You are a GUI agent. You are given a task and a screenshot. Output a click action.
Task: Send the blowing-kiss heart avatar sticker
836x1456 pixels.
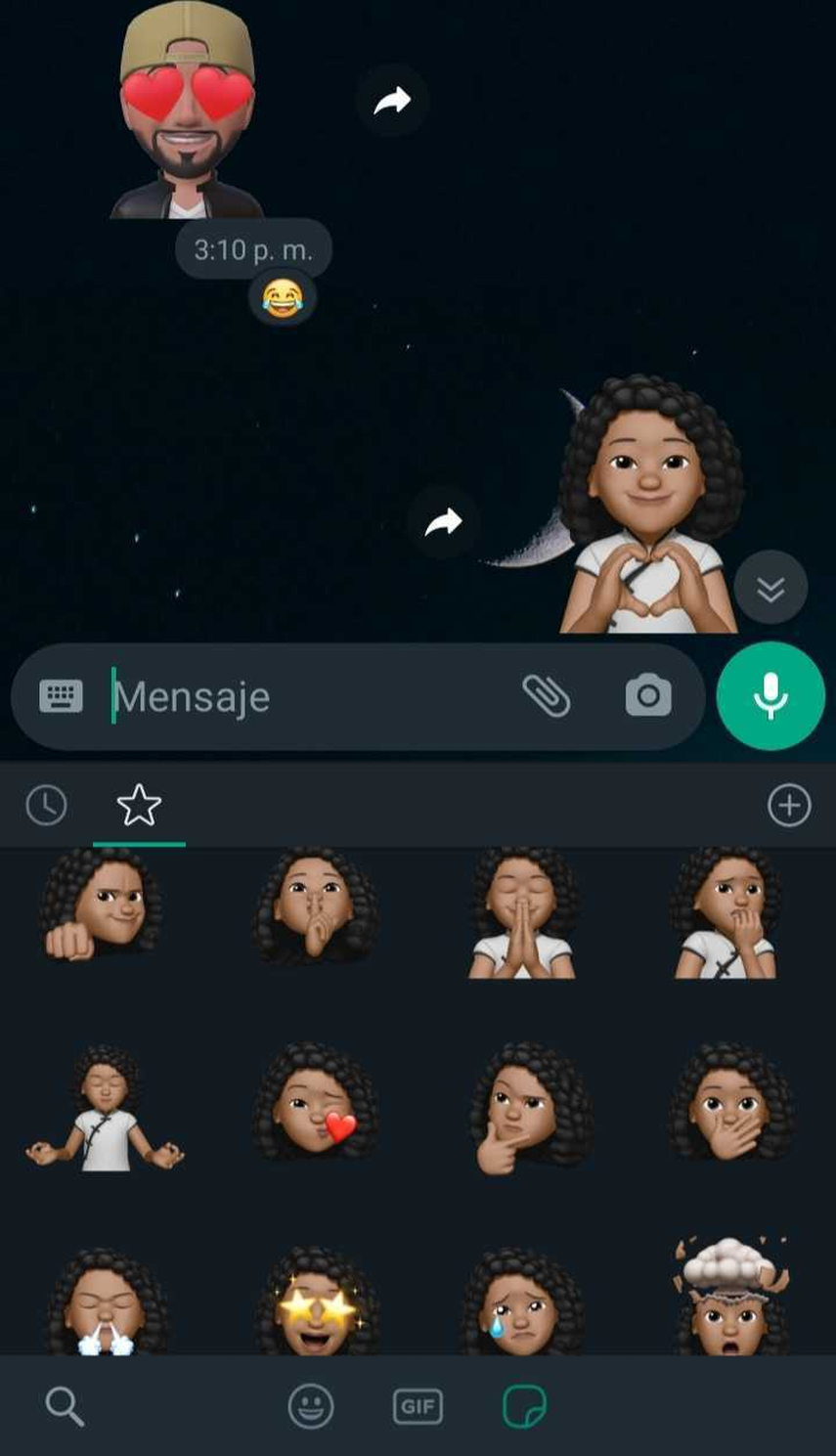point(315,1105)
